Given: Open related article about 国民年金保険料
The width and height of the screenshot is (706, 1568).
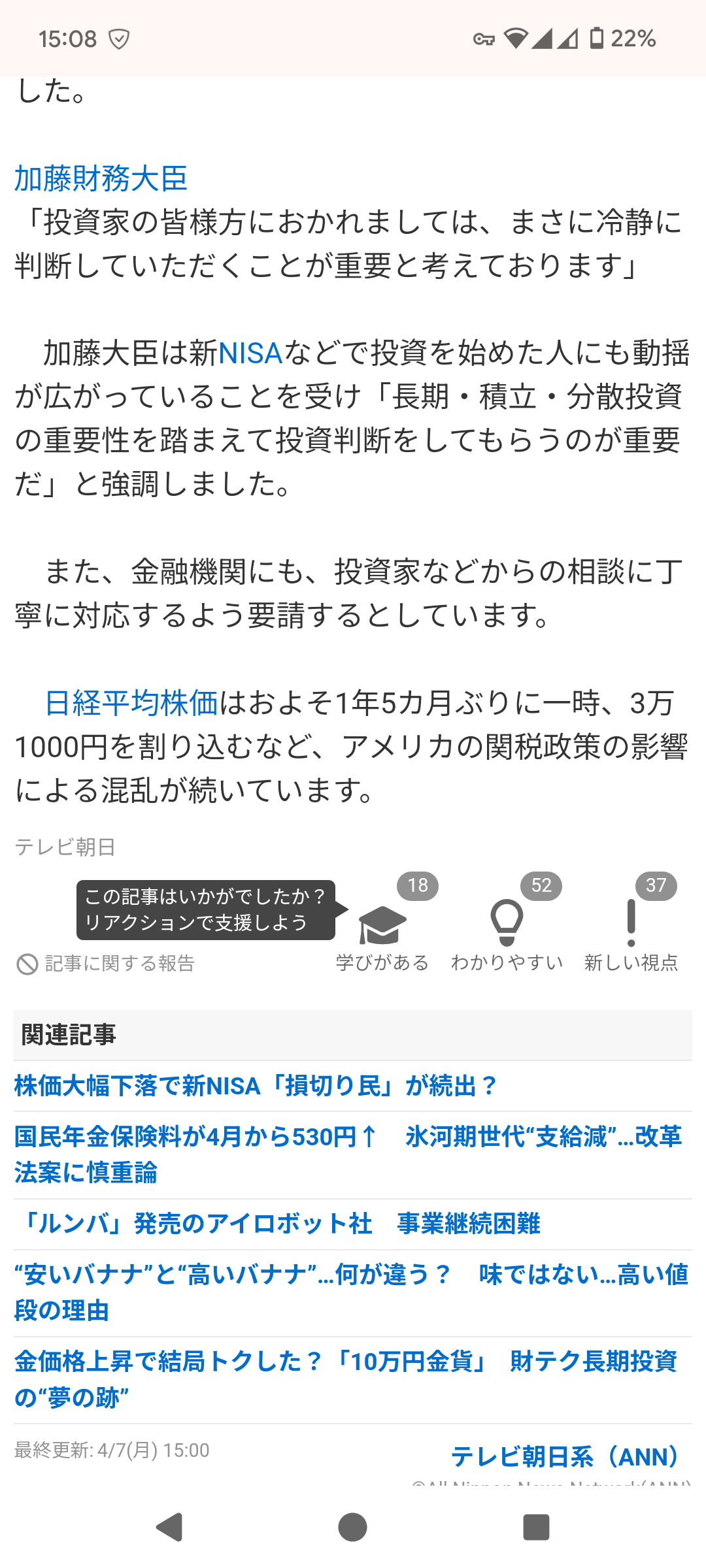Looking at the screenshot, I should tap(346, 1154).
